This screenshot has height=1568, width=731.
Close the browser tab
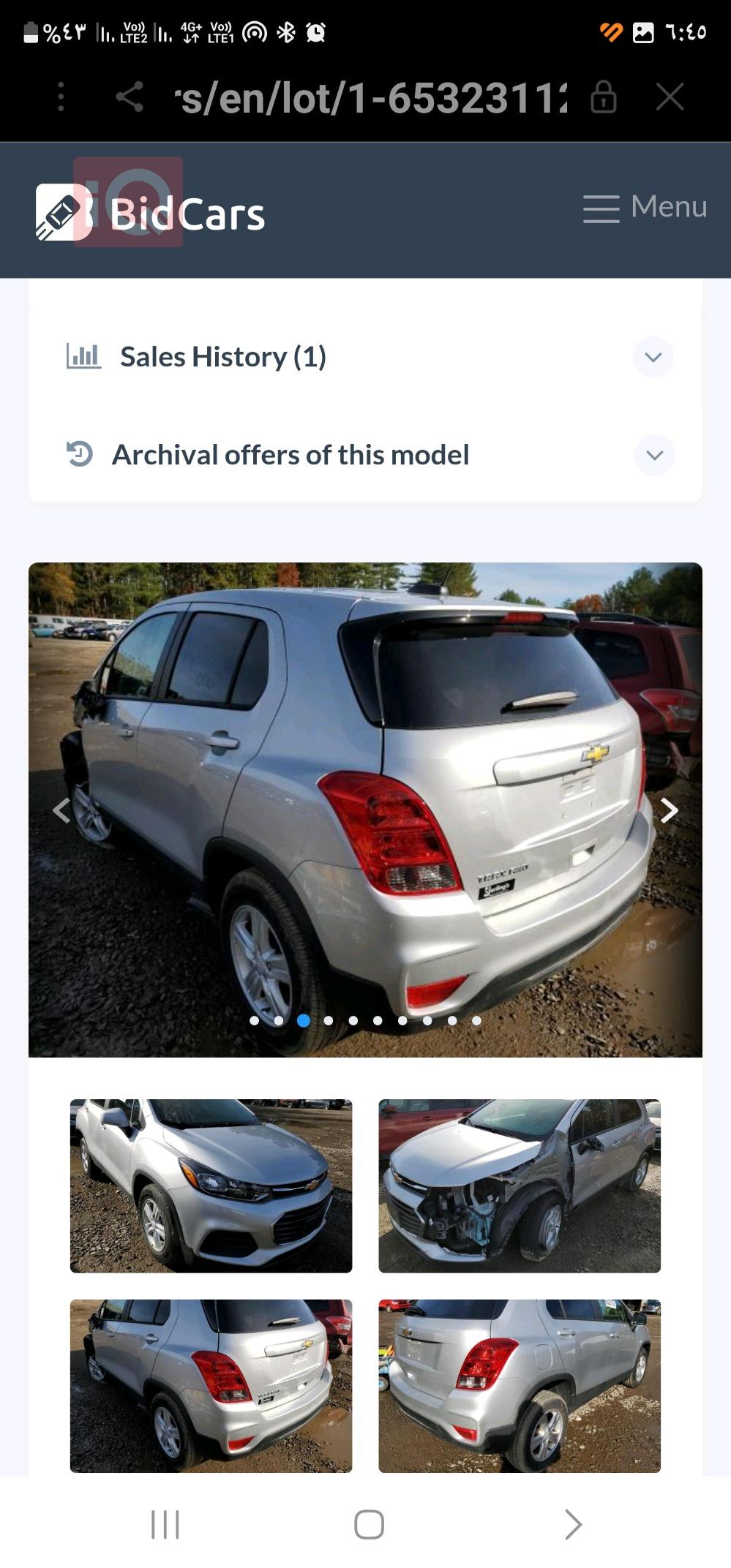pos(670,97)
